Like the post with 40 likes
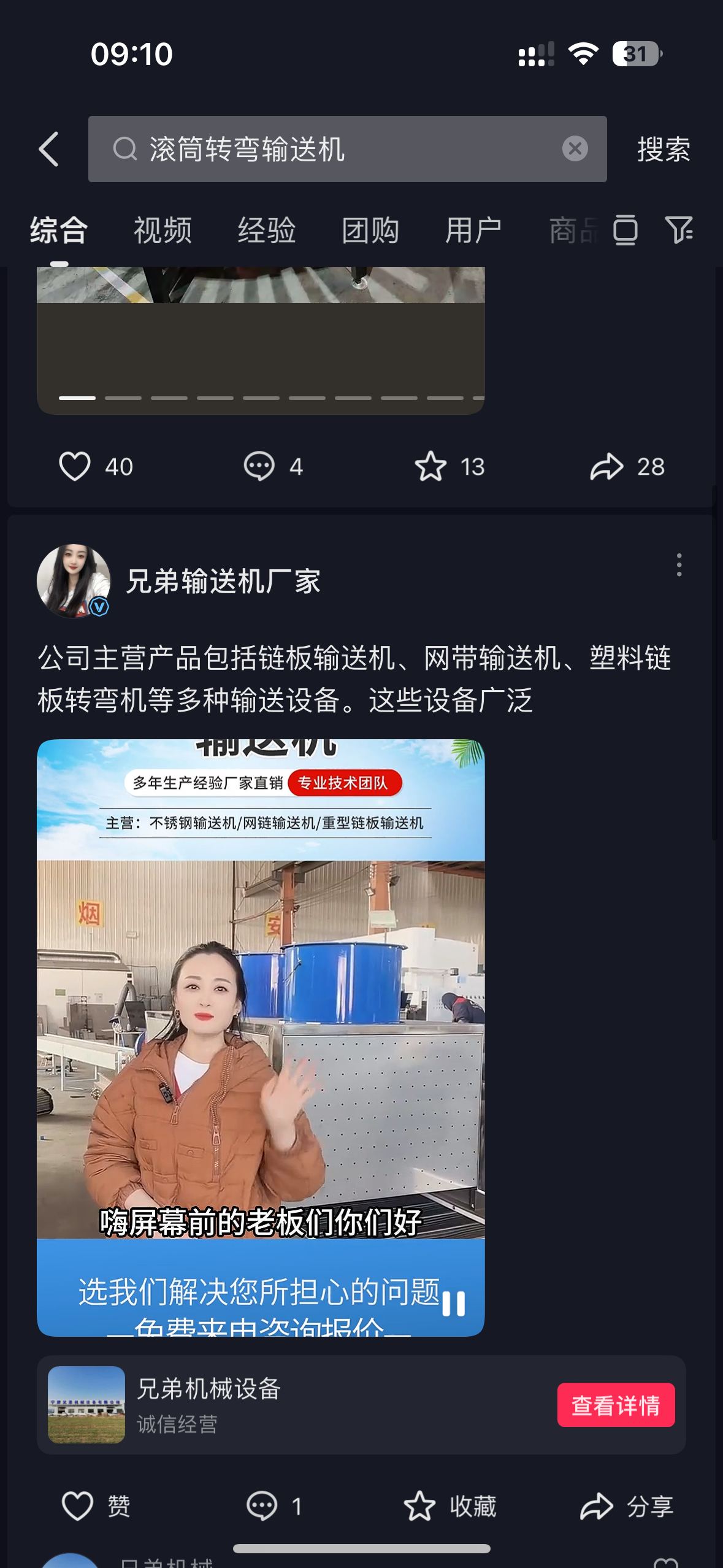This screenshot has height=1568, width=723. click(x=75, y=466)
